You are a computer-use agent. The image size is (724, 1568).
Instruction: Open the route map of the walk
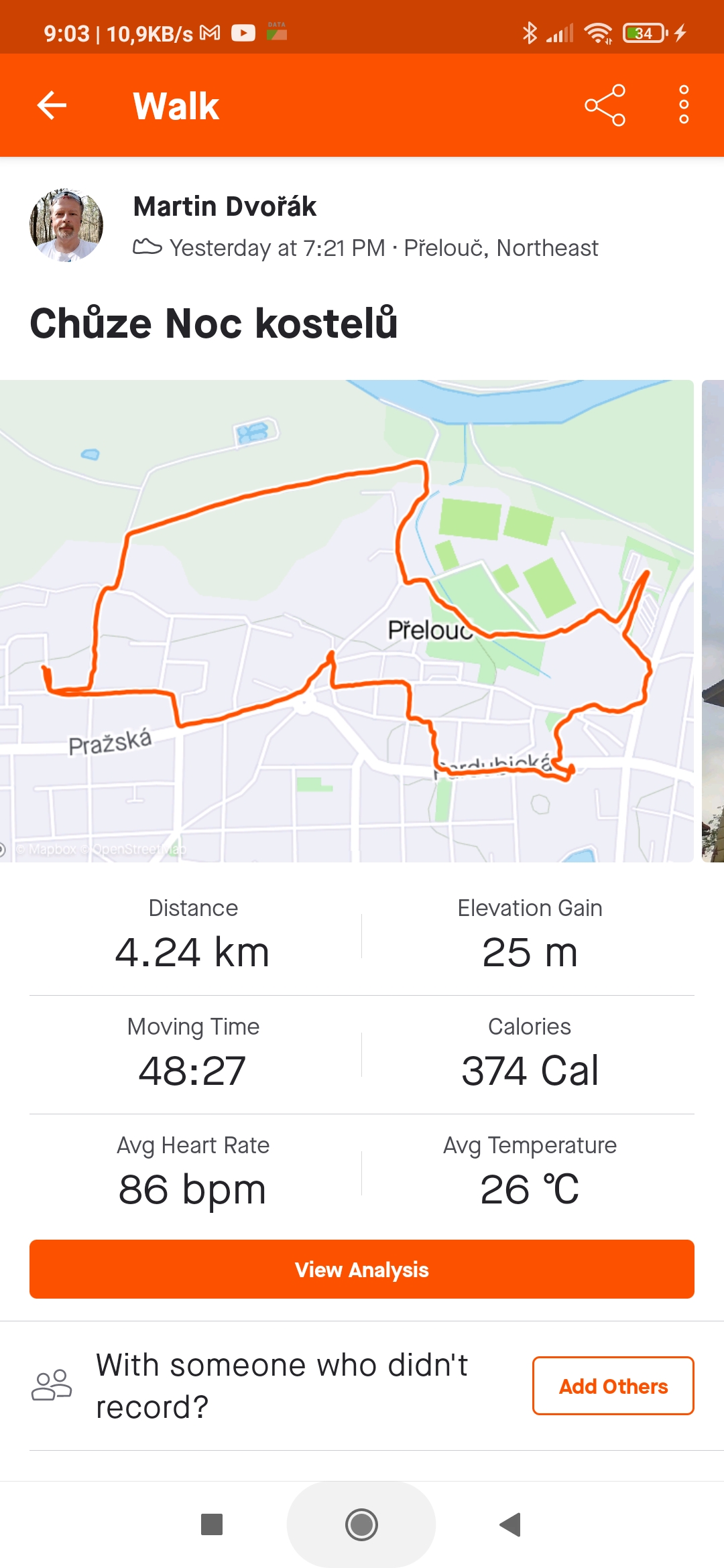coord(347,621)
